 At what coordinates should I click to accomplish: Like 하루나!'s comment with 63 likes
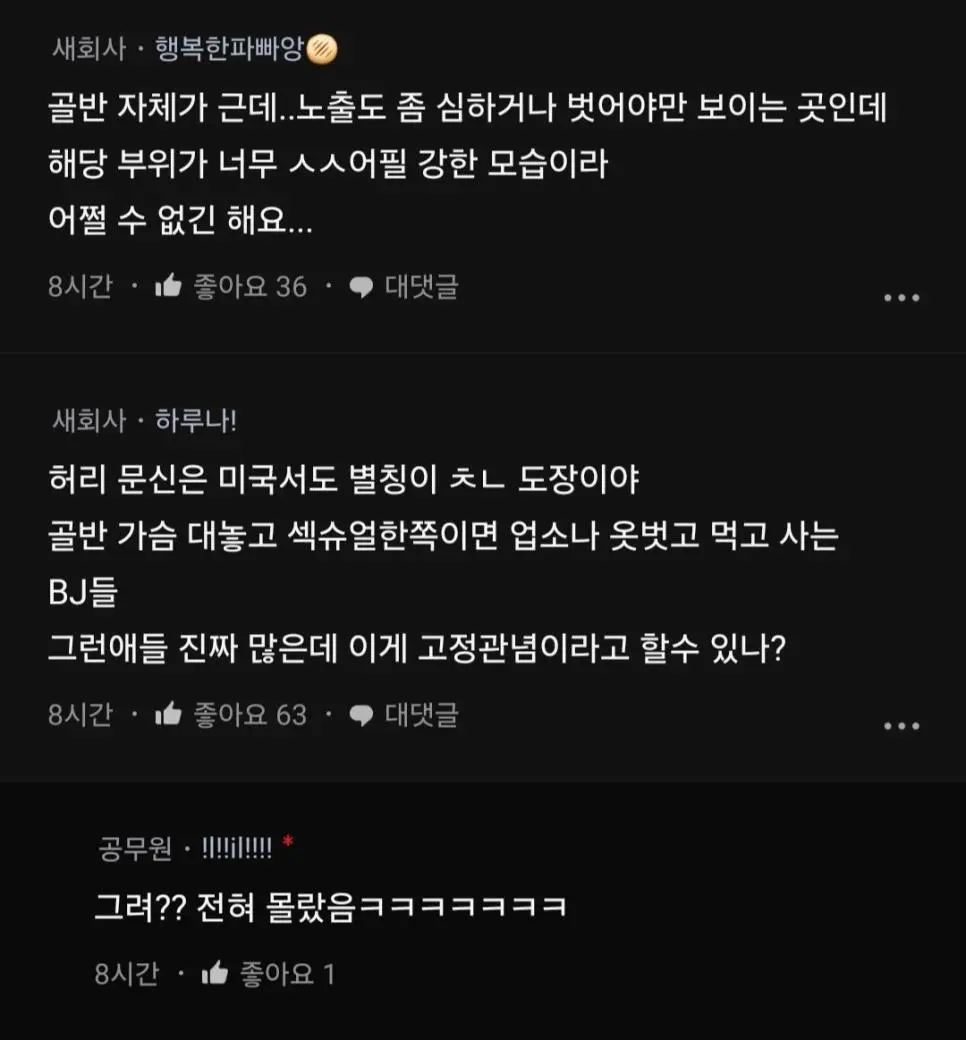169,715
